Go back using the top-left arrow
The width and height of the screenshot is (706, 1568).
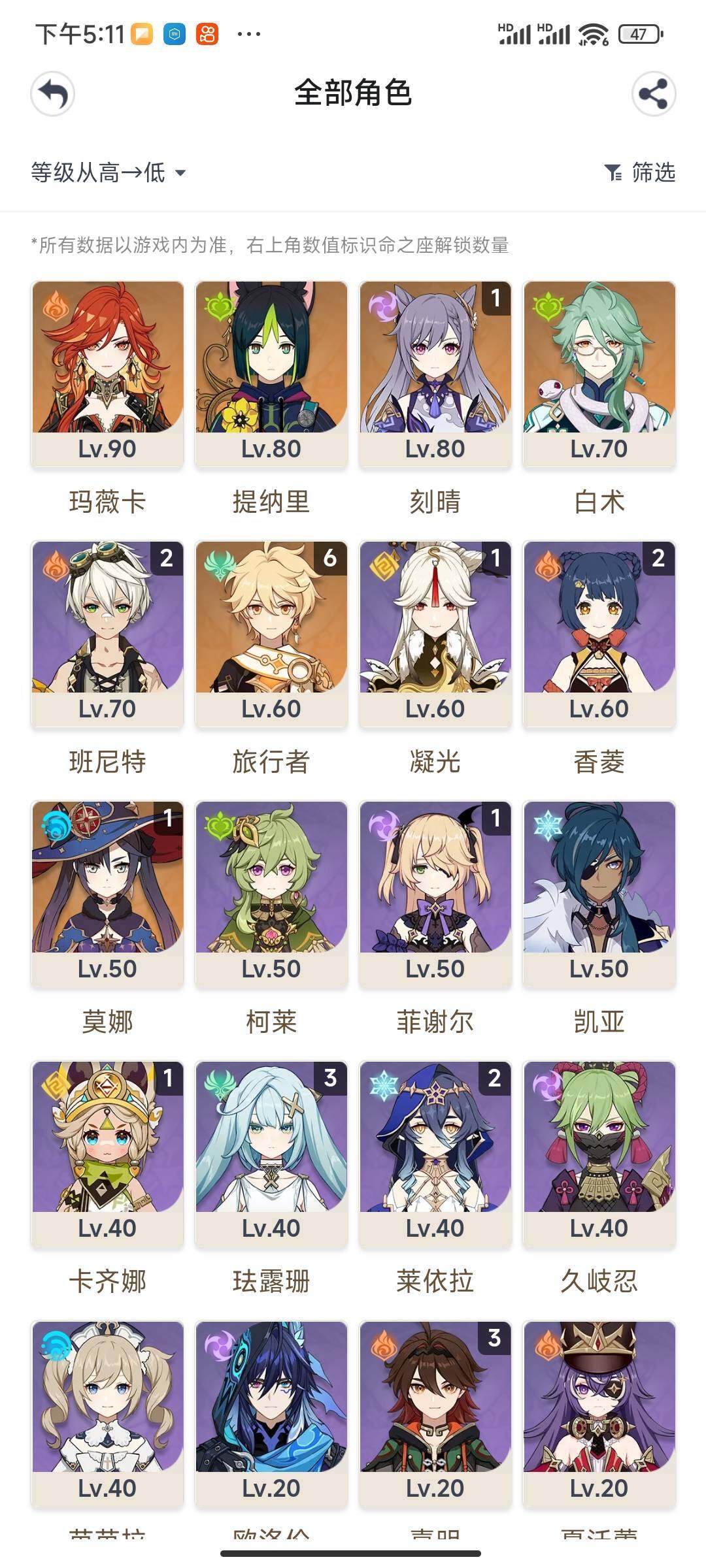click(52, 94)
